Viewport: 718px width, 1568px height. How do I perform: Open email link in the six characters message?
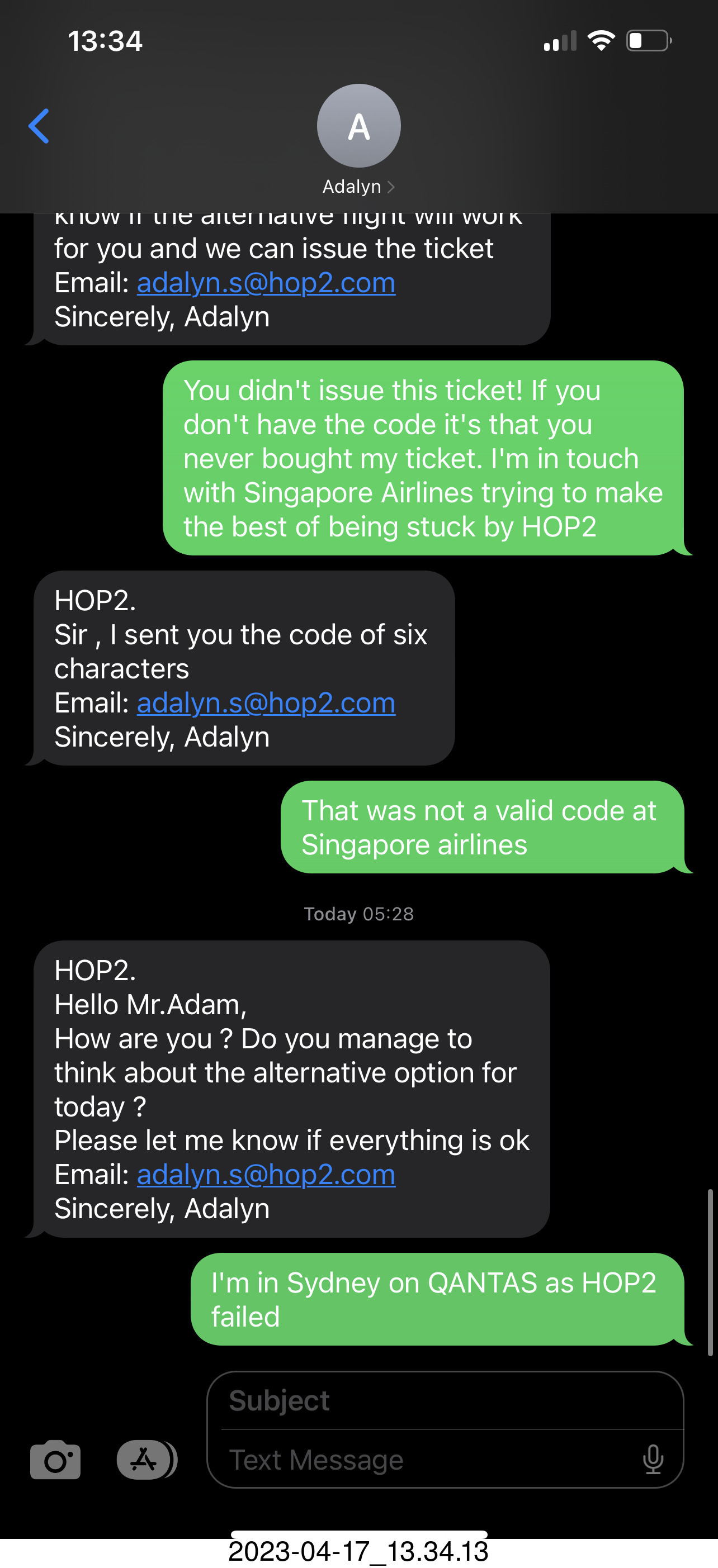point(266,702)
